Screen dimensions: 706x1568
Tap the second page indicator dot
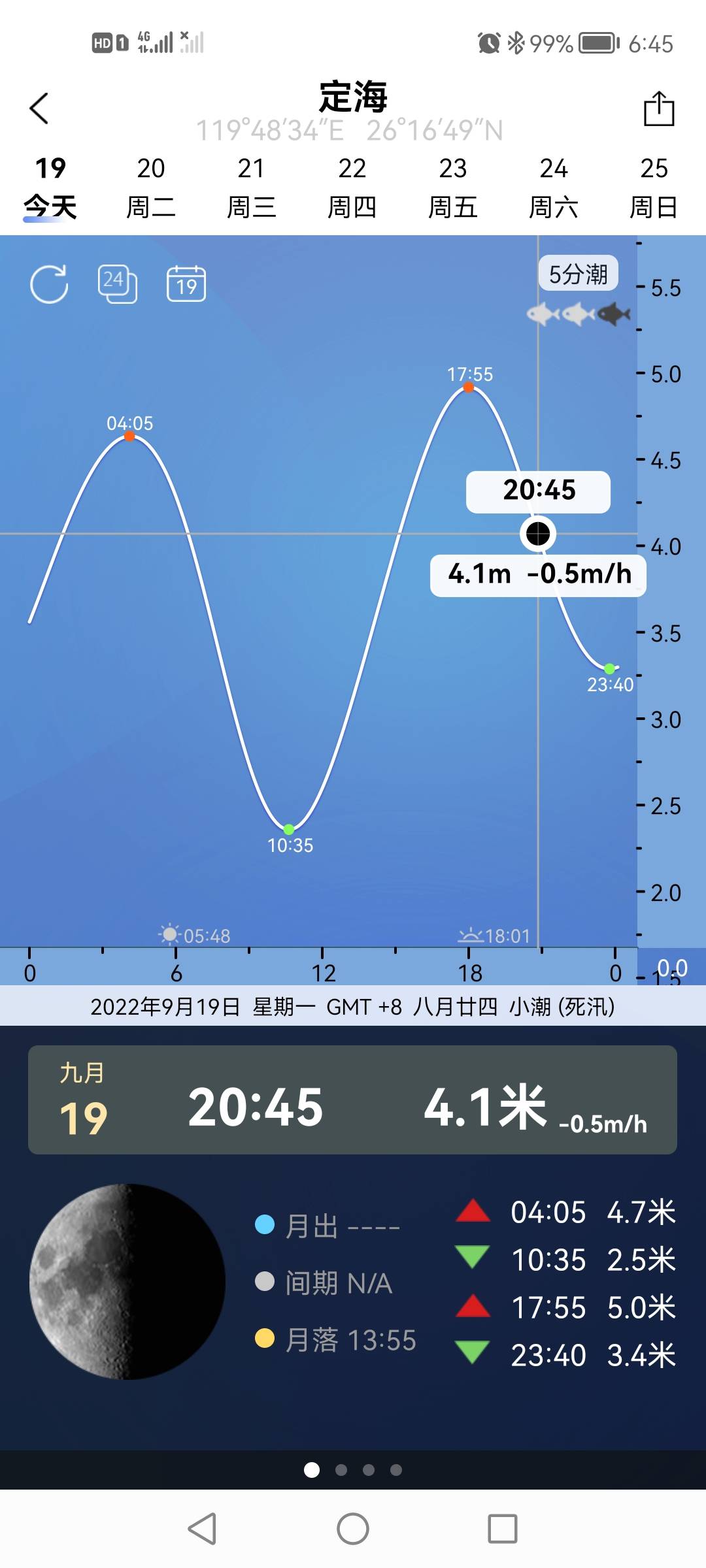[x=341, y=1470]
